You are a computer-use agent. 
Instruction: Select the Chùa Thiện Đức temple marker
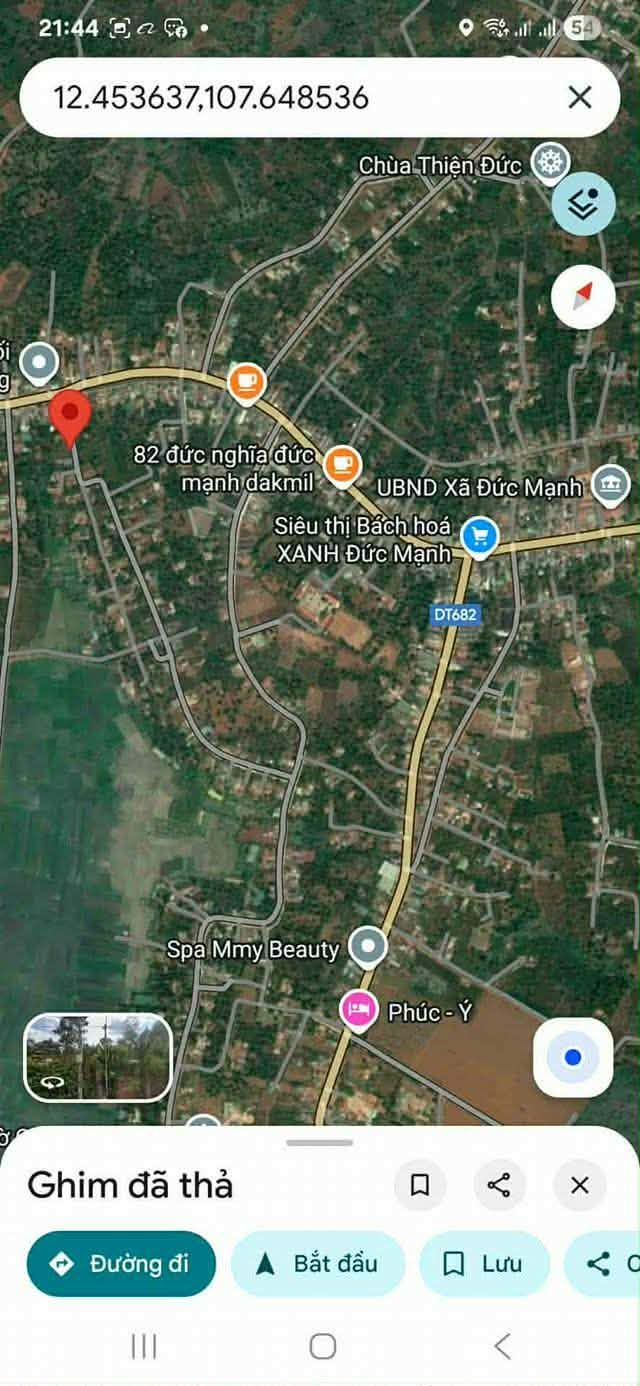pos(549,162)
